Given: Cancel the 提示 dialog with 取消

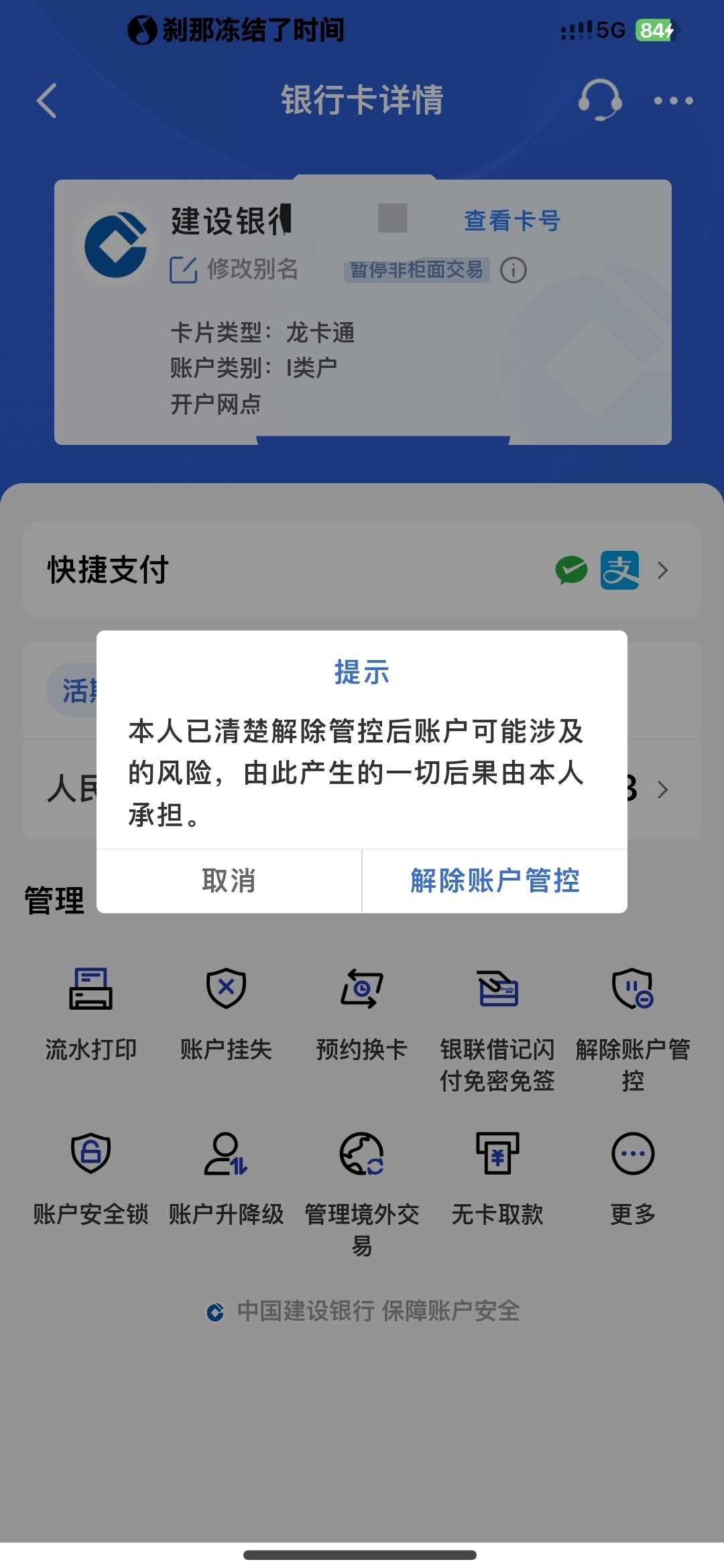Looking at the screenshot, I should pos(229,880).
